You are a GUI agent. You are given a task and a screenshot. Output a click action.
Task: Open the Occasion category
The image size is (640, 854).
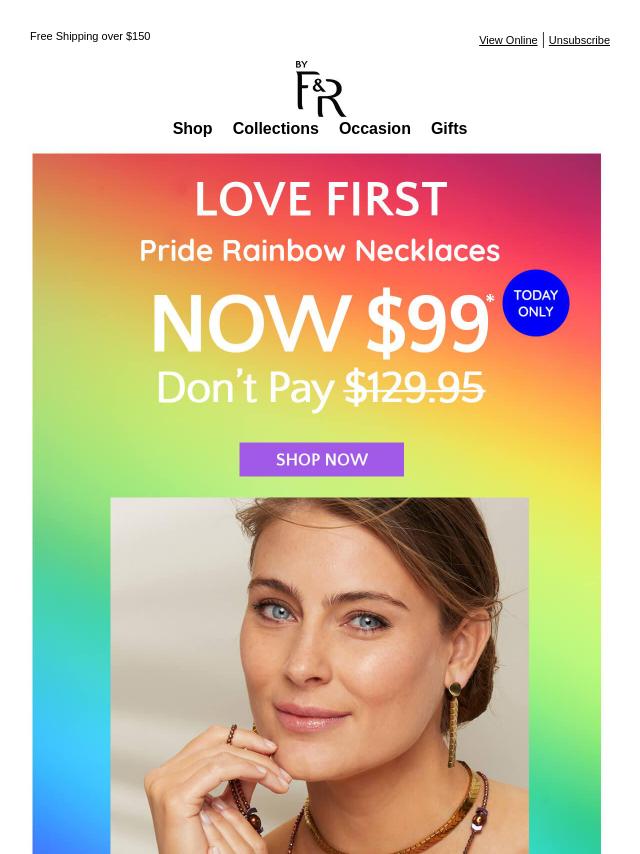pyautogui.click(x=374, y=128)
